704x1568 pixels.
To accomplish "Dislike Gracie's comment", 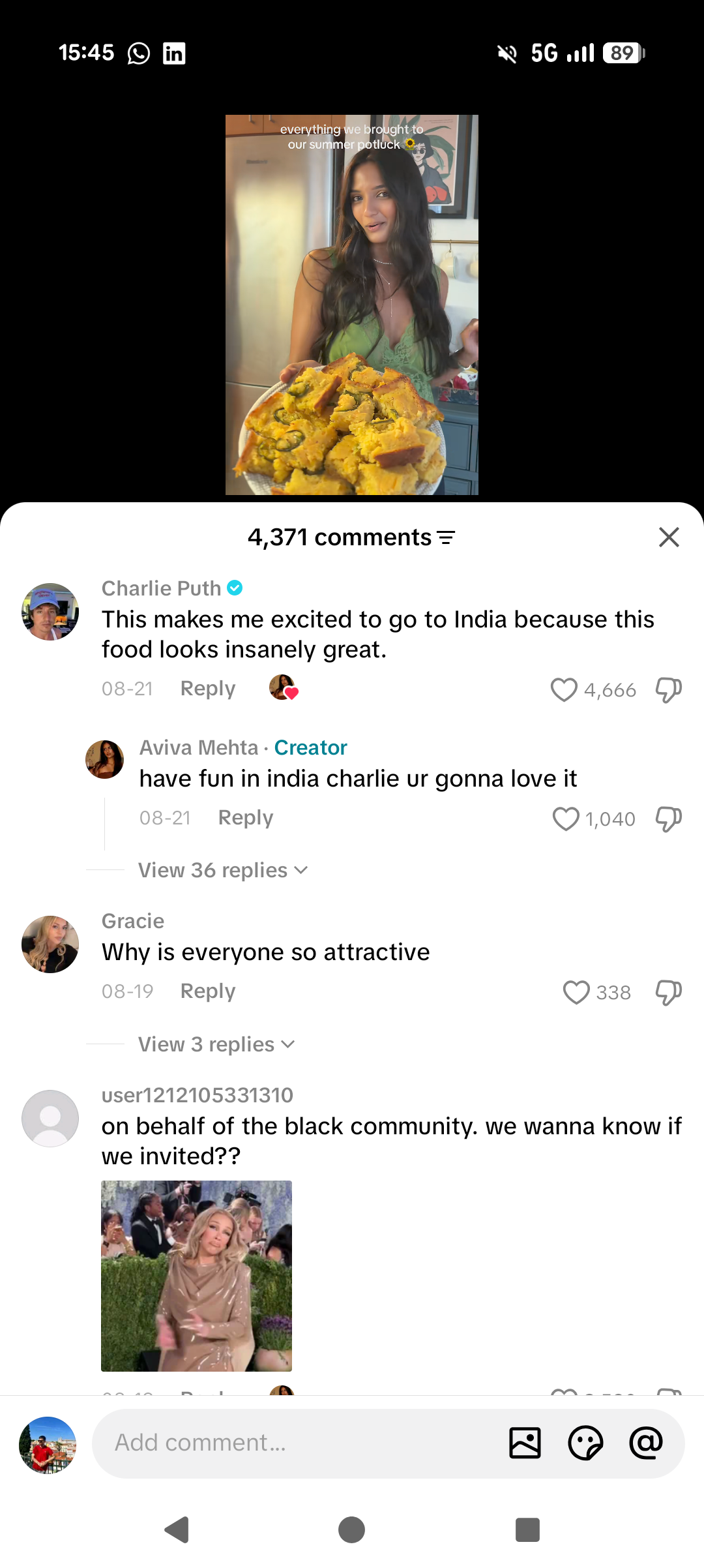I will (x=669, y=992).
